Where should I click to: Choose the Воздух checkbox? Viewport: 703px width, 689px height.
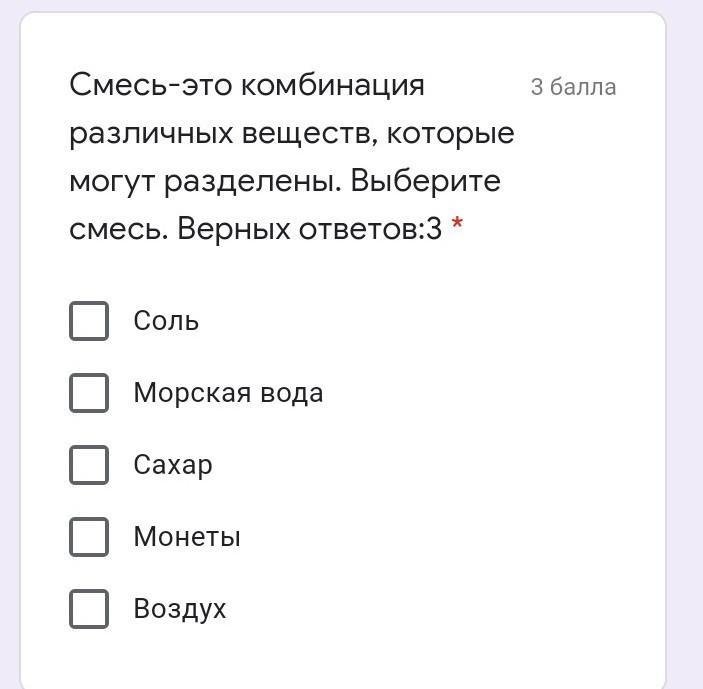[89, 609]
